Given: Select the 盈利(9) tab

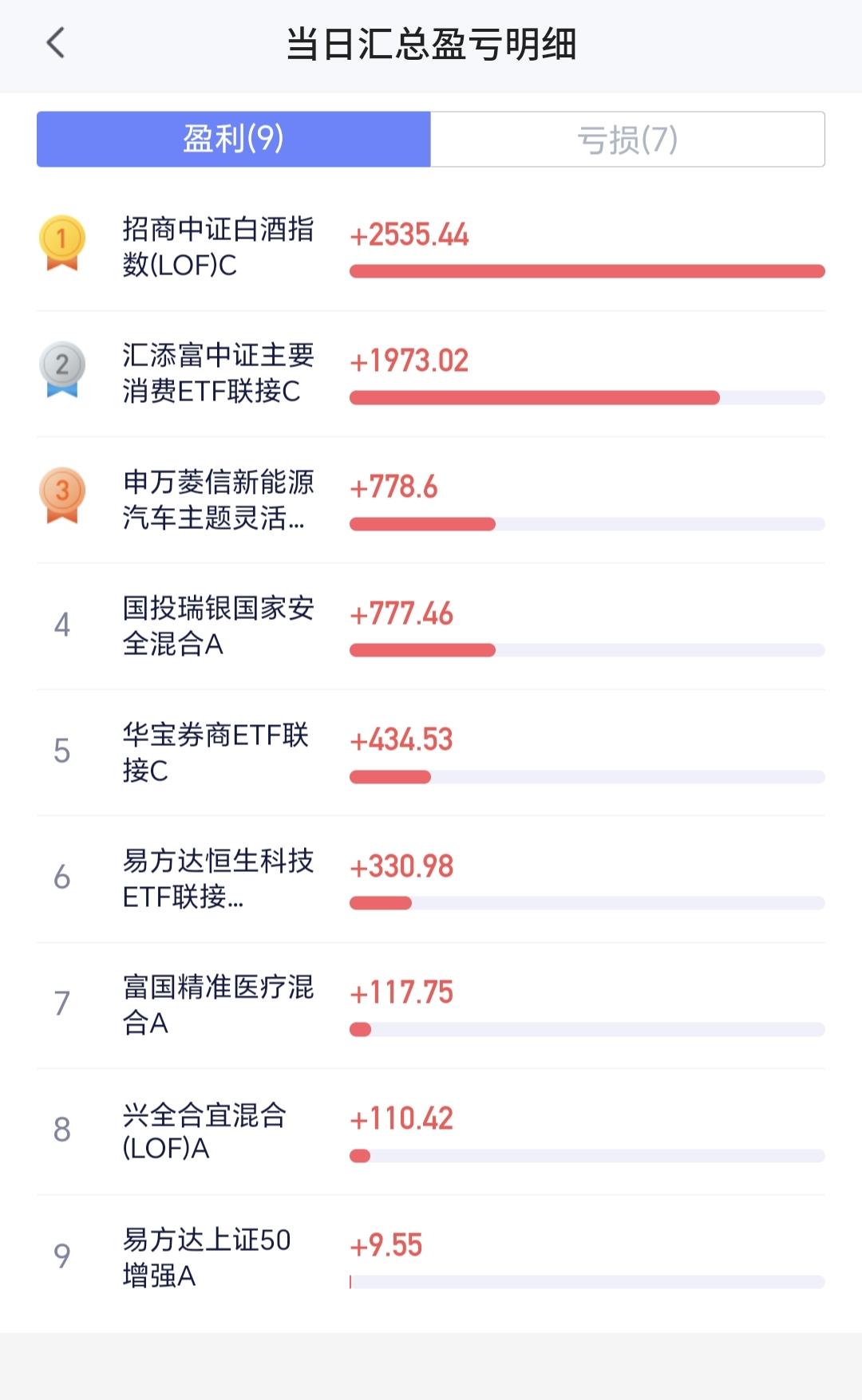Looking at the screenshot, I should (234, 140).
